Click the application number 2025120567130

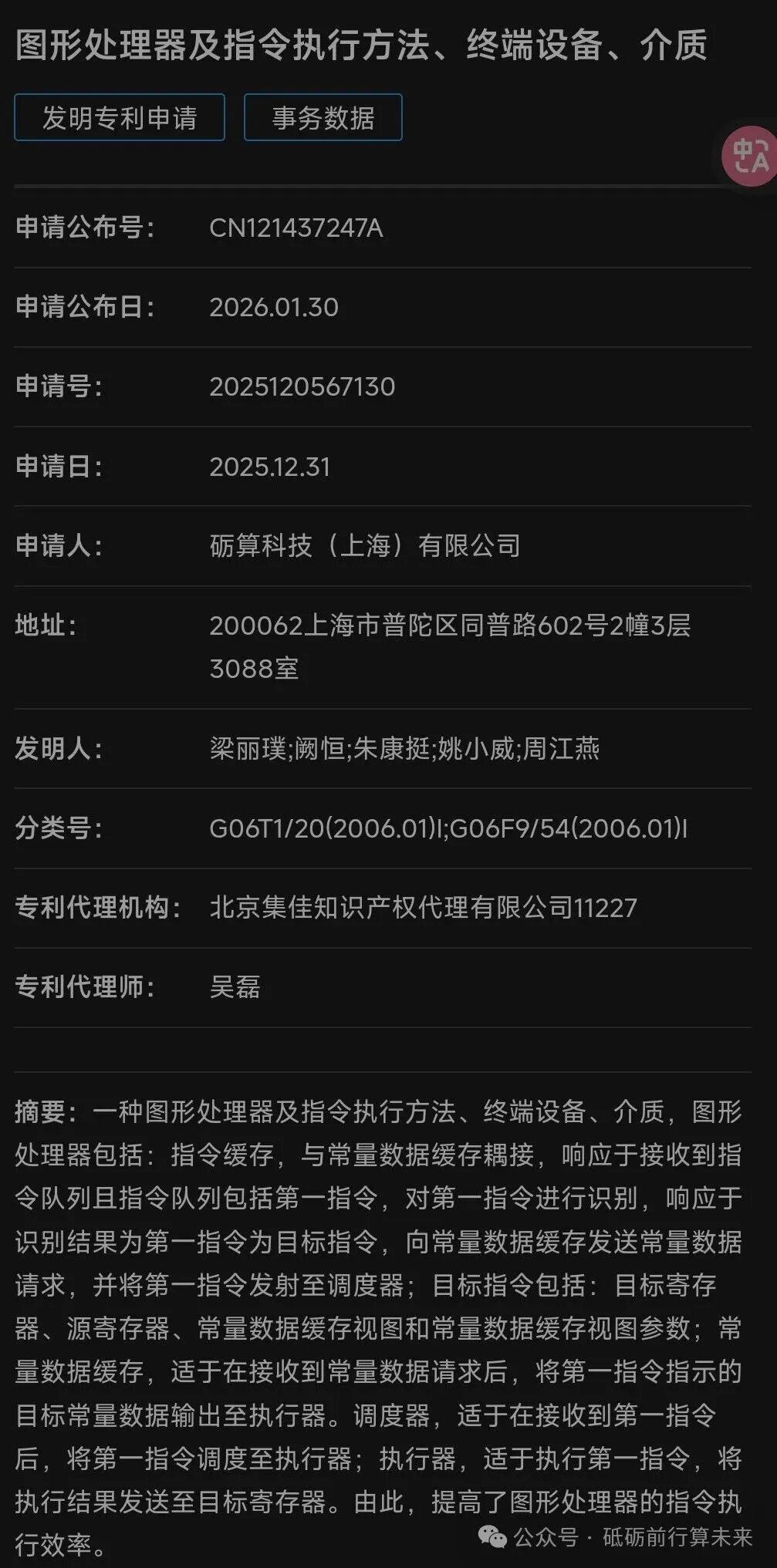click(x=303, y=386)
